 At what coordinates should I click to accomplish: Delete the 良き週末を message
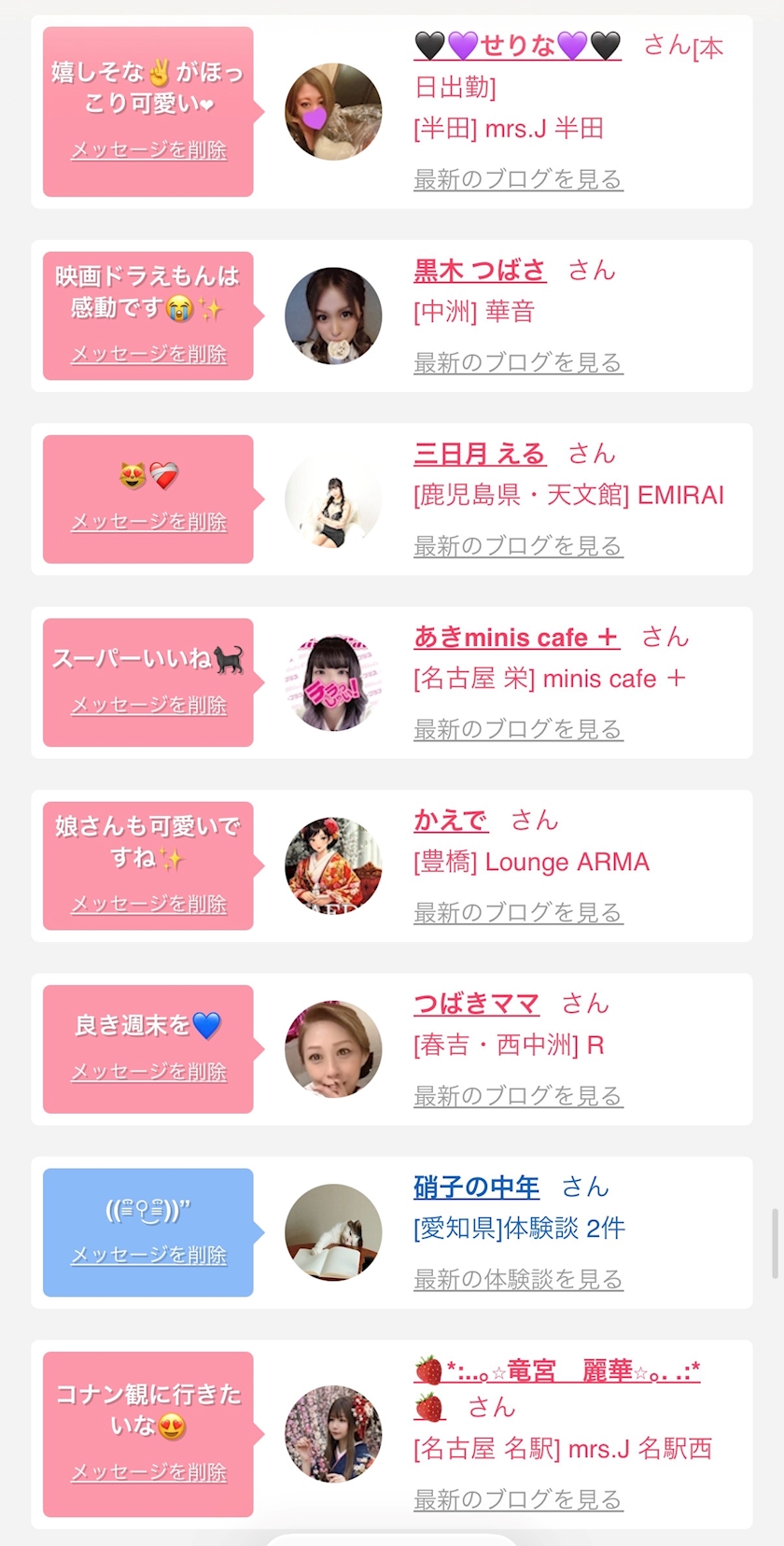(x=148, y=1072)
